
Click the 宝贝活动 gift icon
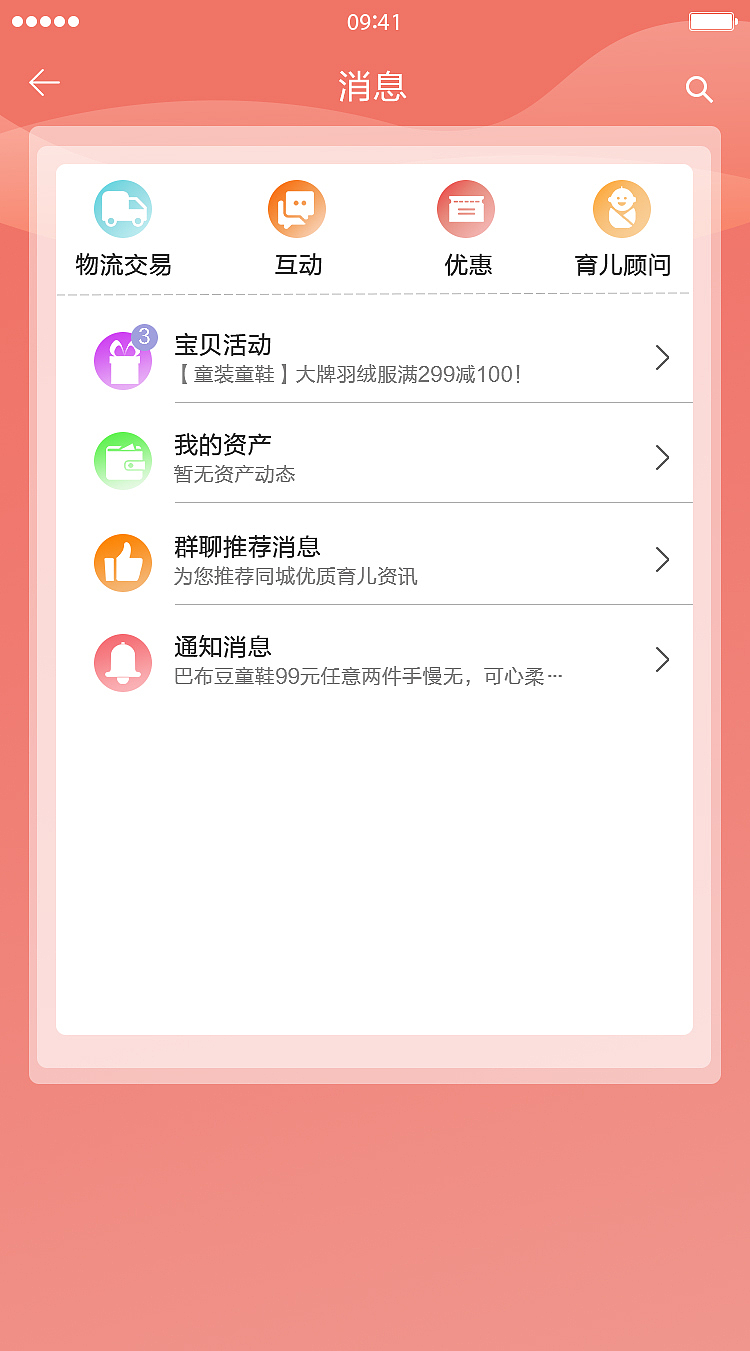tap(123, 360)
